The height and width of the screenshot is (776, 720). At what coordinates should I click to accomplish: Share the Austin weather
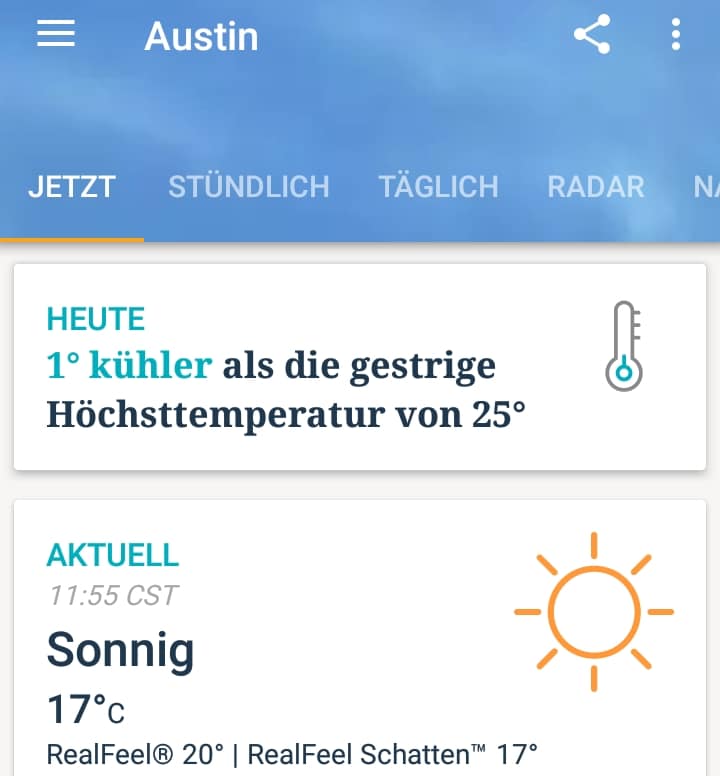(592, 36)
